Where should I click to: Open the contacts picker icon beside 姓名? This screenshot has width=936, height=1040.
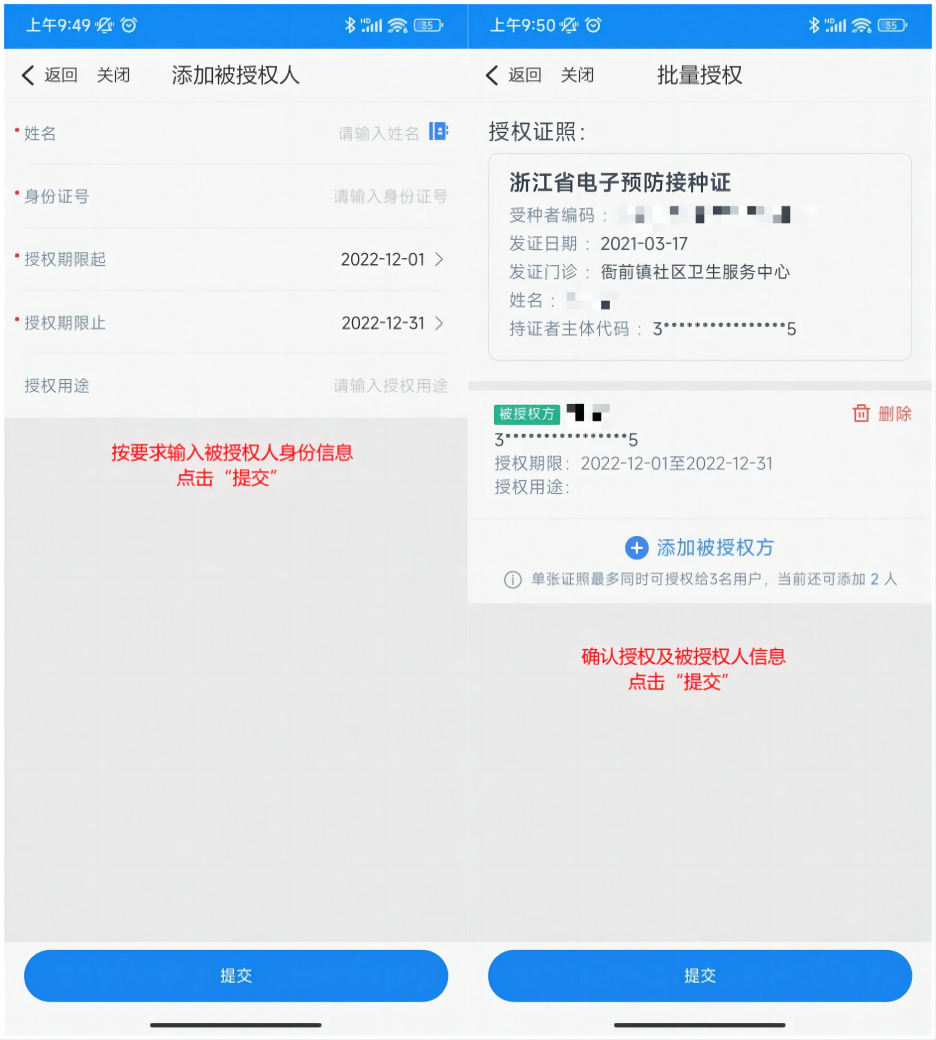click(438, 131)
